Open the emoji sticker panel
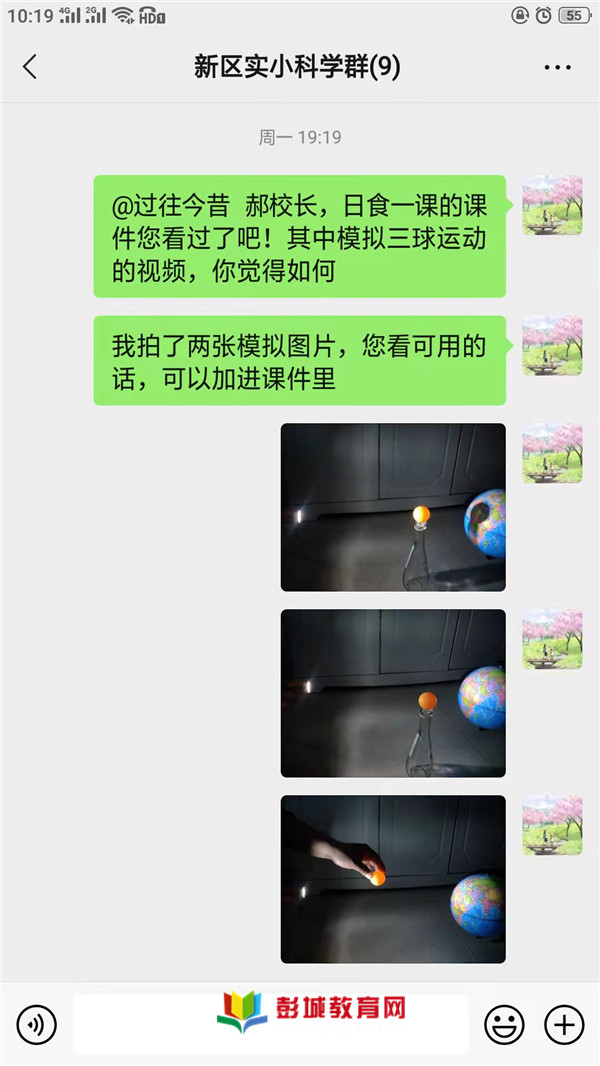The image size is (600, 1066). (504, 1025)
